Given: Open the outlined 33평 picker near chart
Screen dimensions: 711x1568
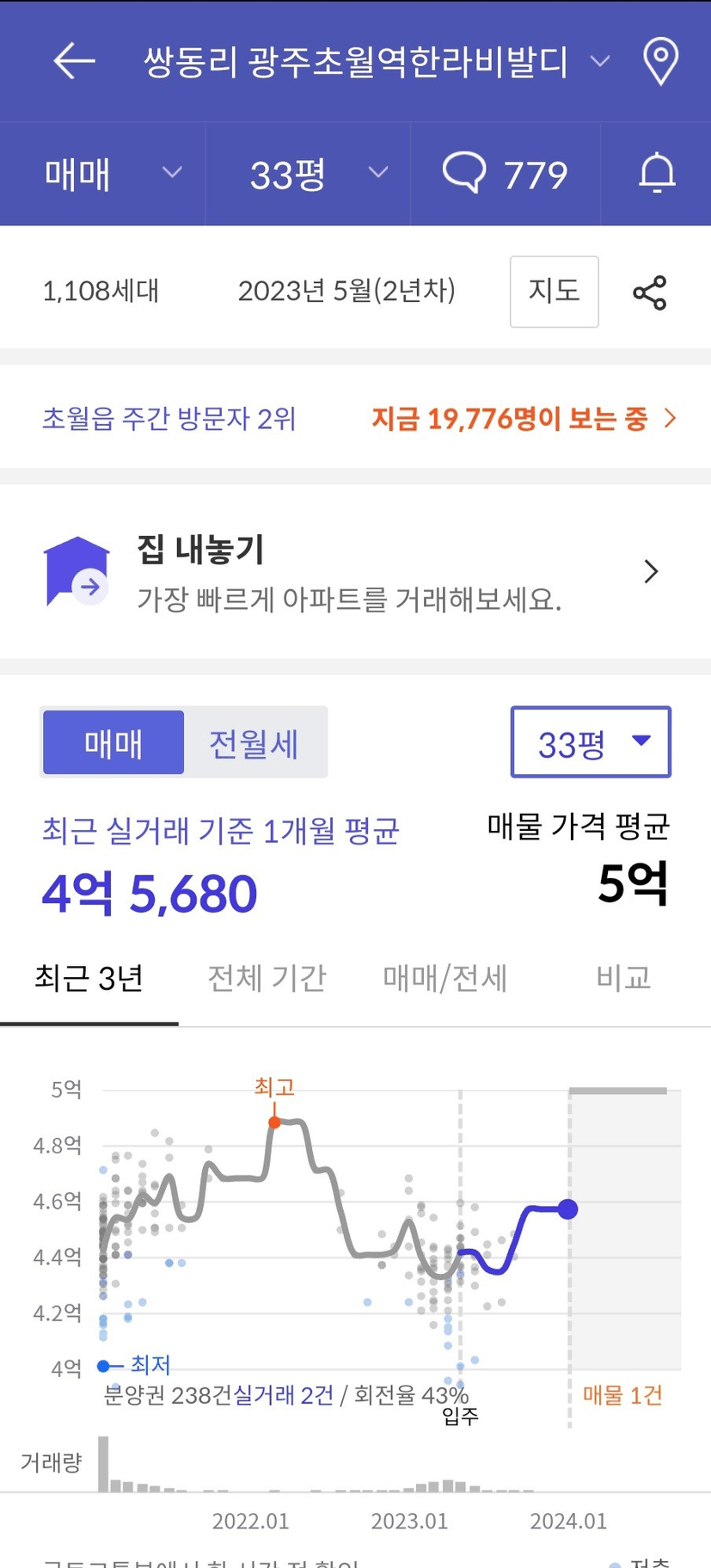Looking at the screenshot, I should [x=591, y=742].
